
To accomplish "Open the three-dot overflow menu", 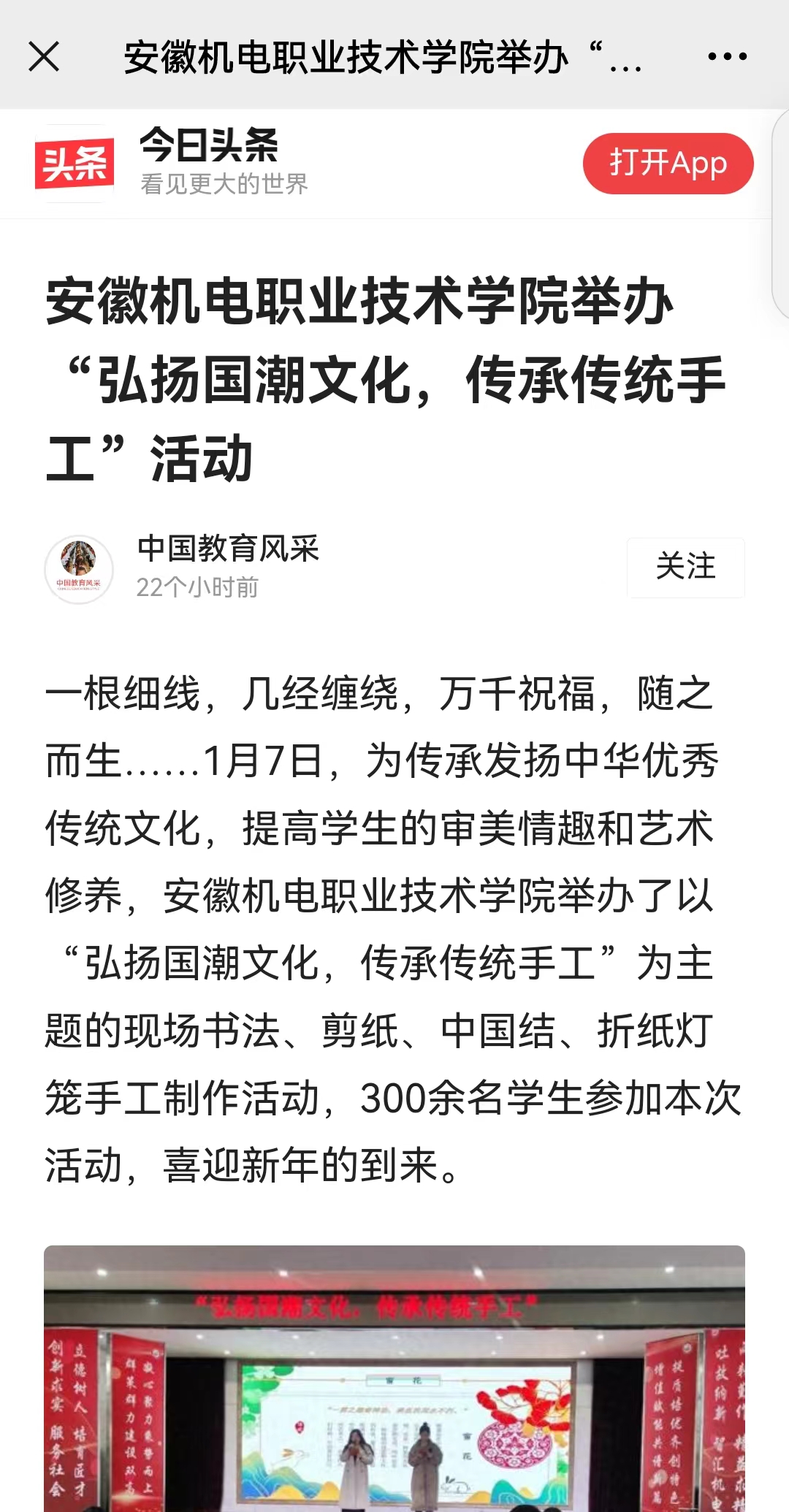I will (727, 56).
